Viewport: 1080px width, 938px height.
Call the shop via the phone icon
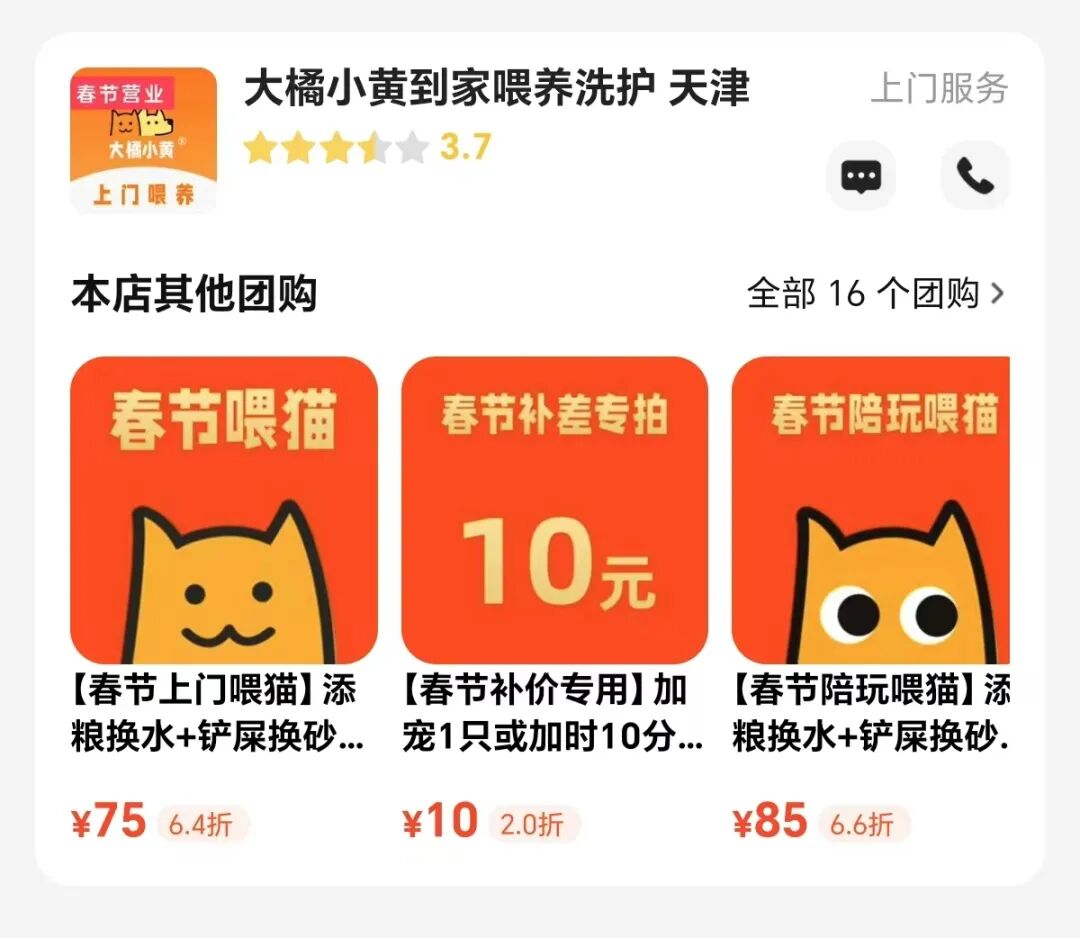(x=974, y=177)
